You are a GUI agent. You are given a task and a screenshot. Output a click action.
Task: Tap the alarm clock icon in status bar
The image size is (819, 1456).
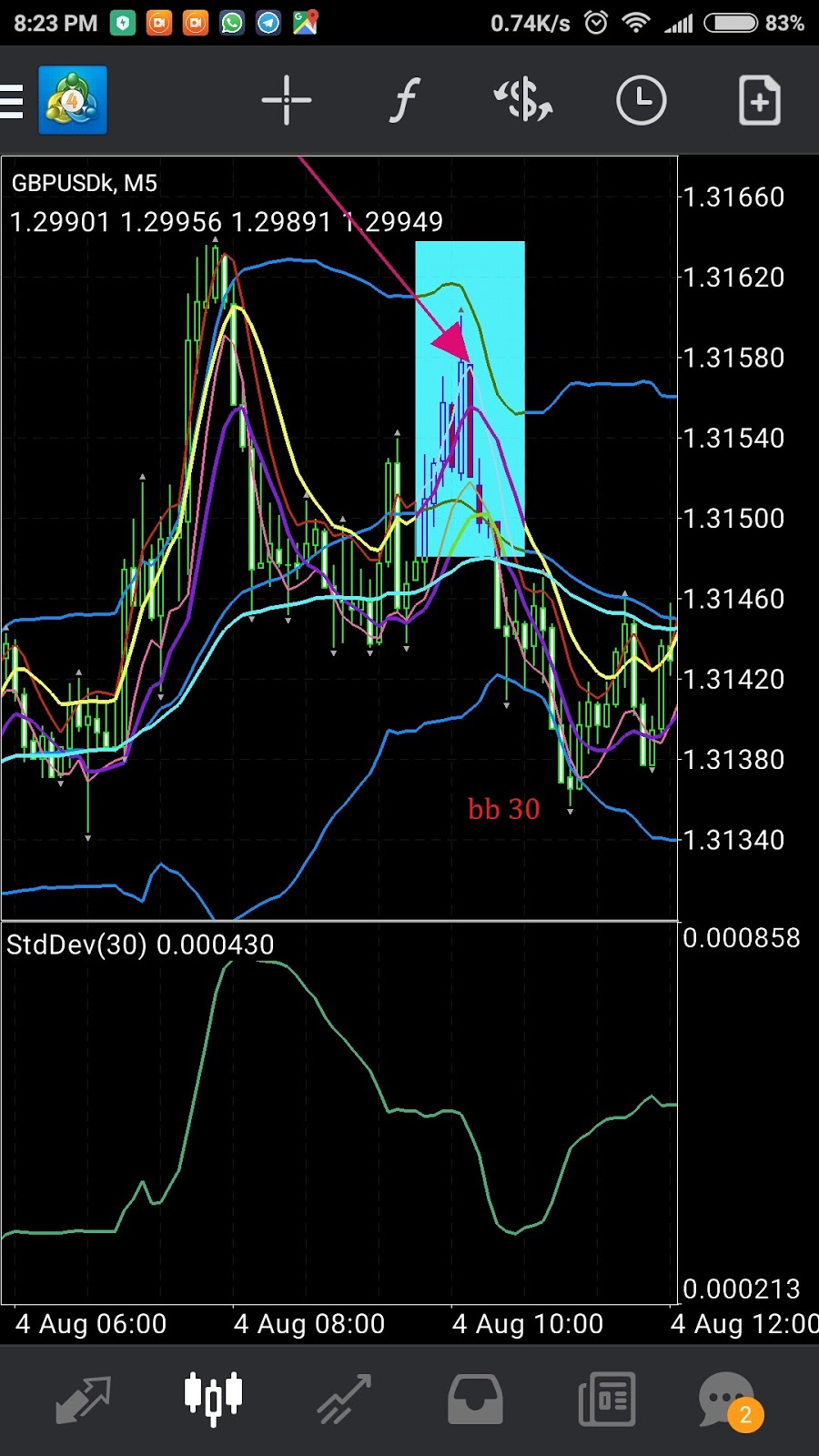596,23
